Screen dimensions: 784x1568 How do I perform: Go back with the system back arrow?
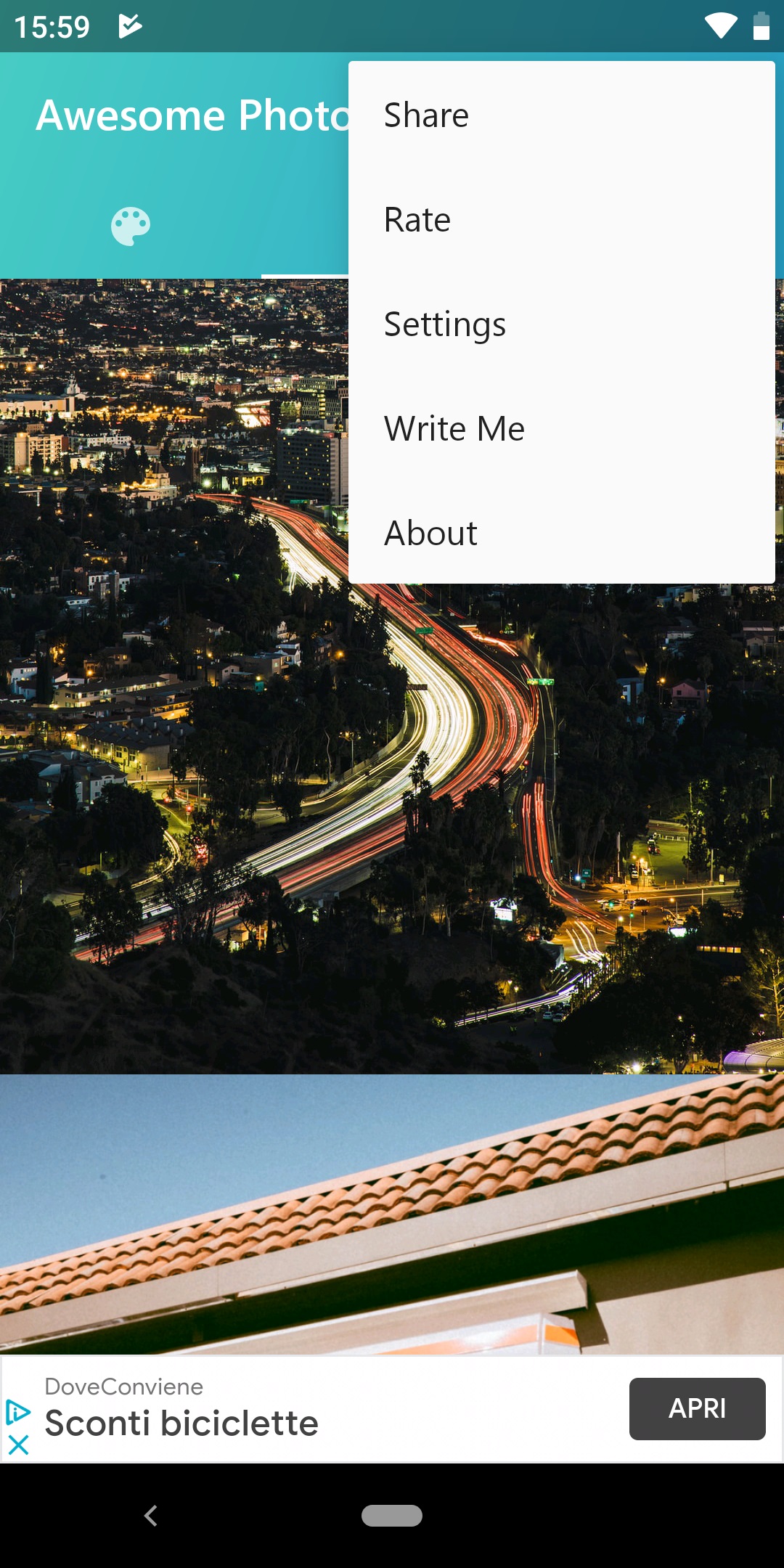(151, 1516)
